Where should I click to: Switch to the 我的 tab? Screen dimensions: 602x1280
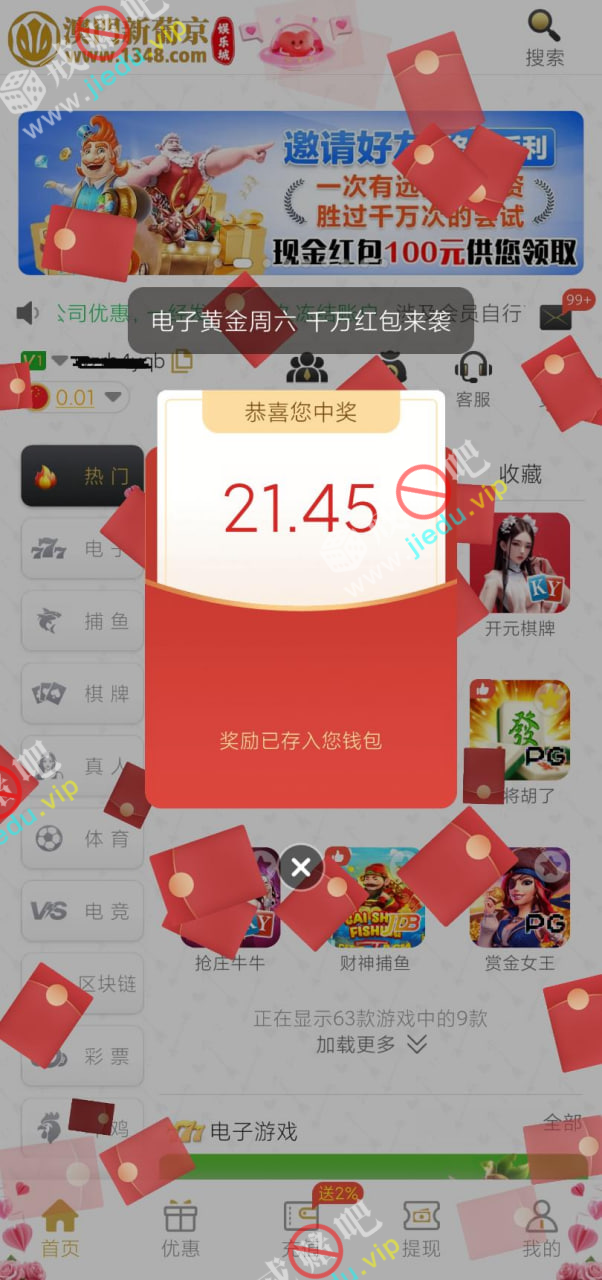coord(541,1229)
